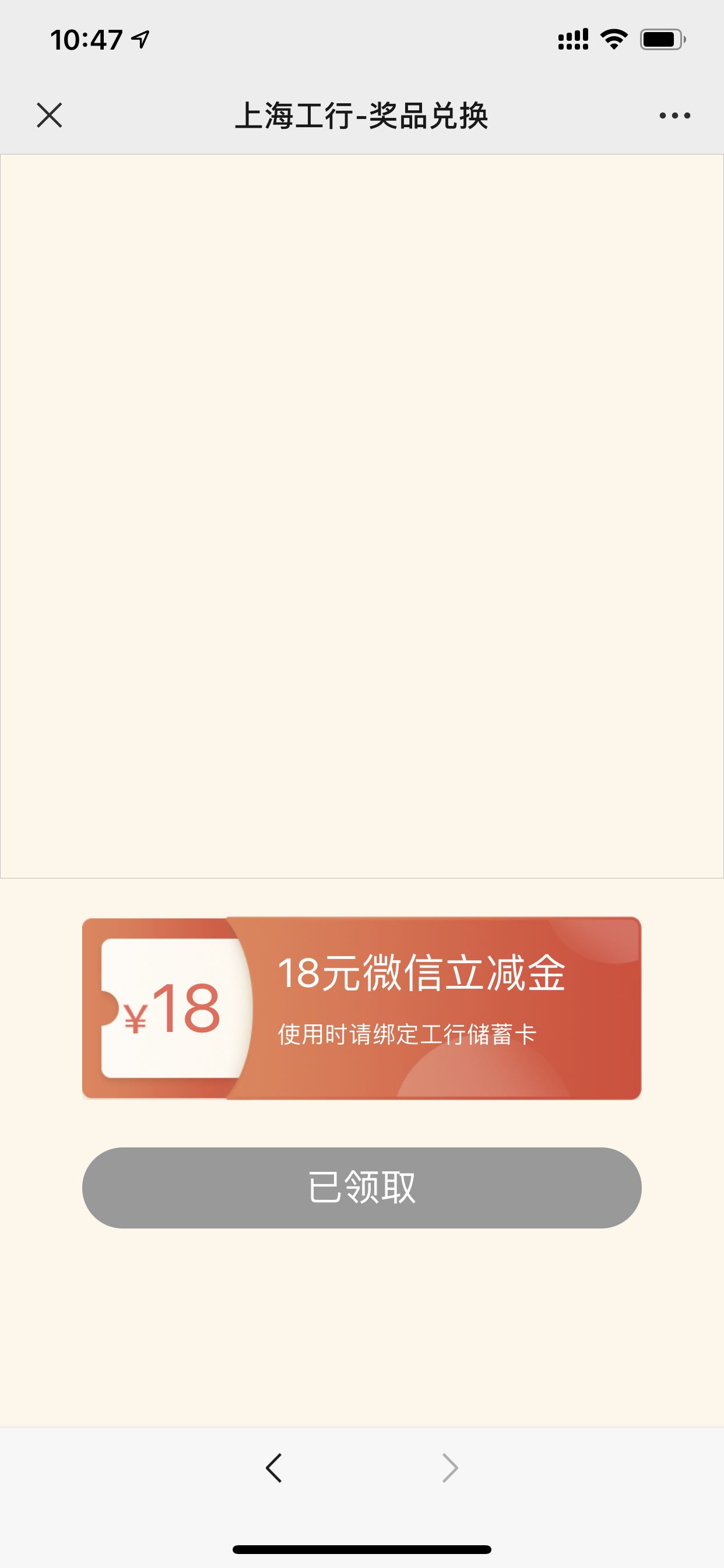
Task: Tap the home indicator bar at bottom
Action: click(x=362, y=1550)
